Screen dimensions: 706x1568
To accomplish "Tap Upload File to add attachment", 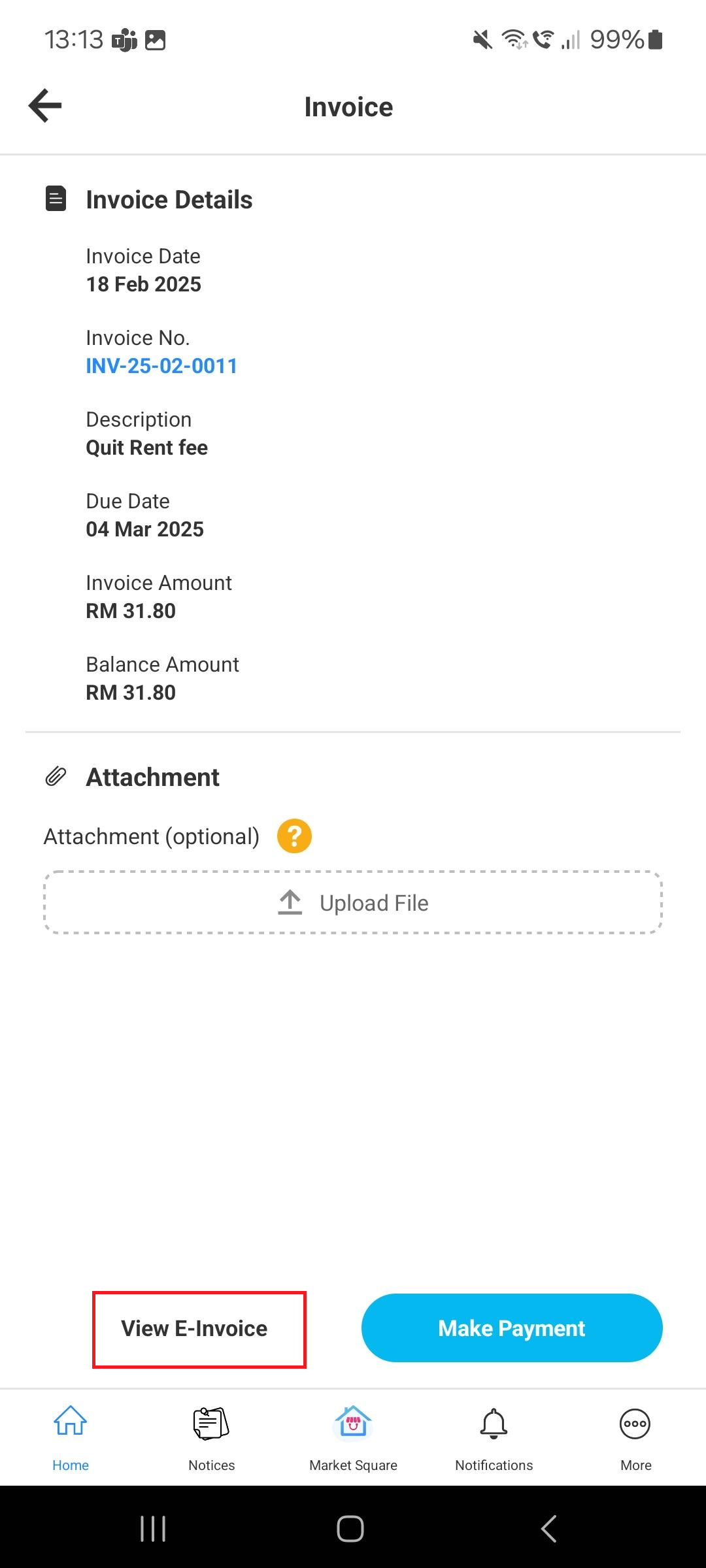I will [x=353, y=902].
